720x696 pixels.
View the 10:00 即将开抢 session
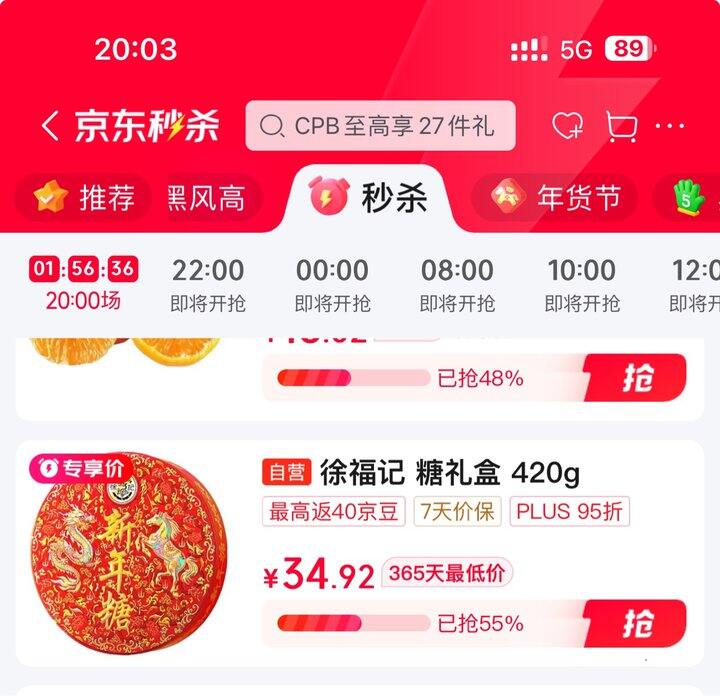tap(582, 284)
